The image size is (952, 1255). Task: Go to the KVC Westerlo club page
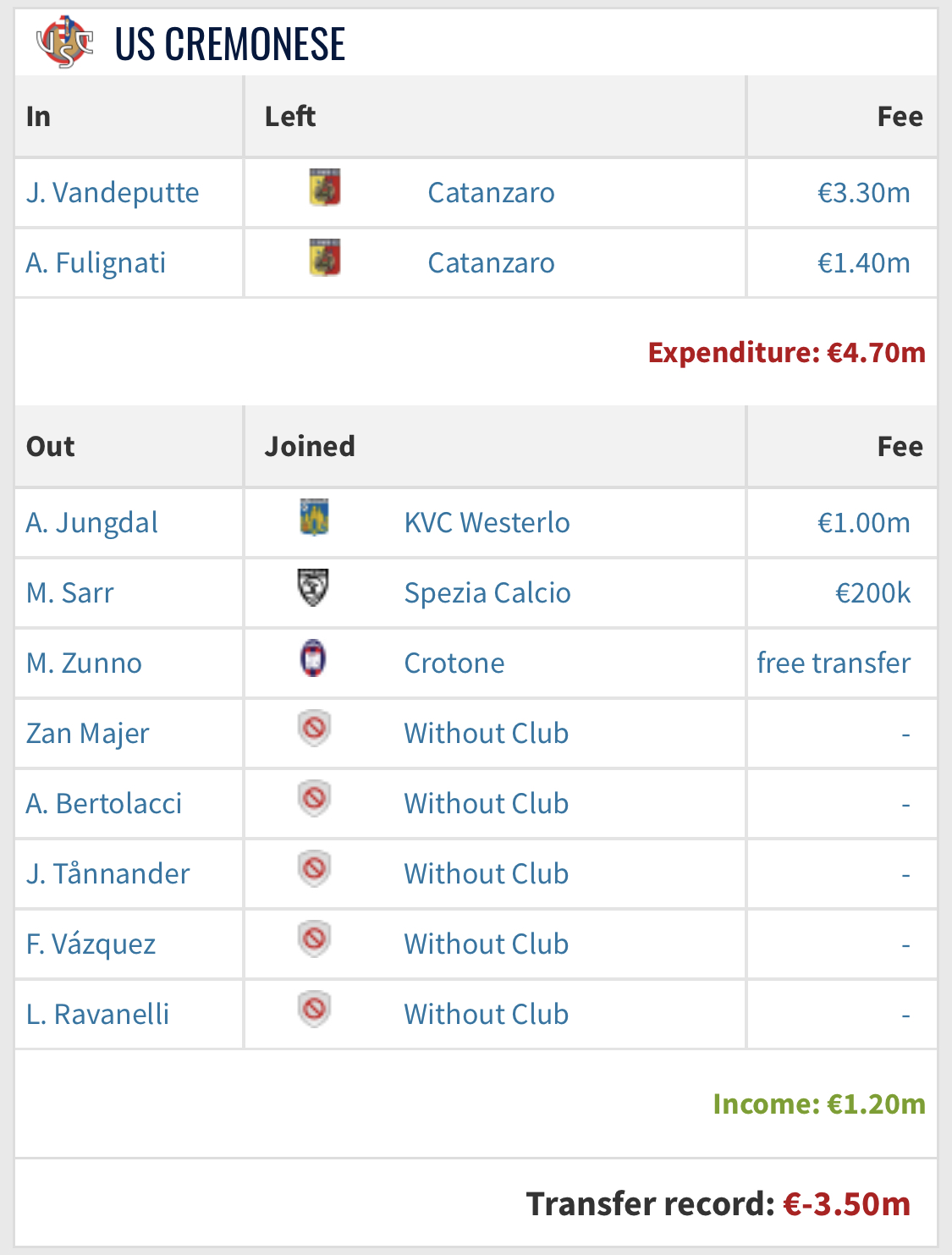[487, 523]
